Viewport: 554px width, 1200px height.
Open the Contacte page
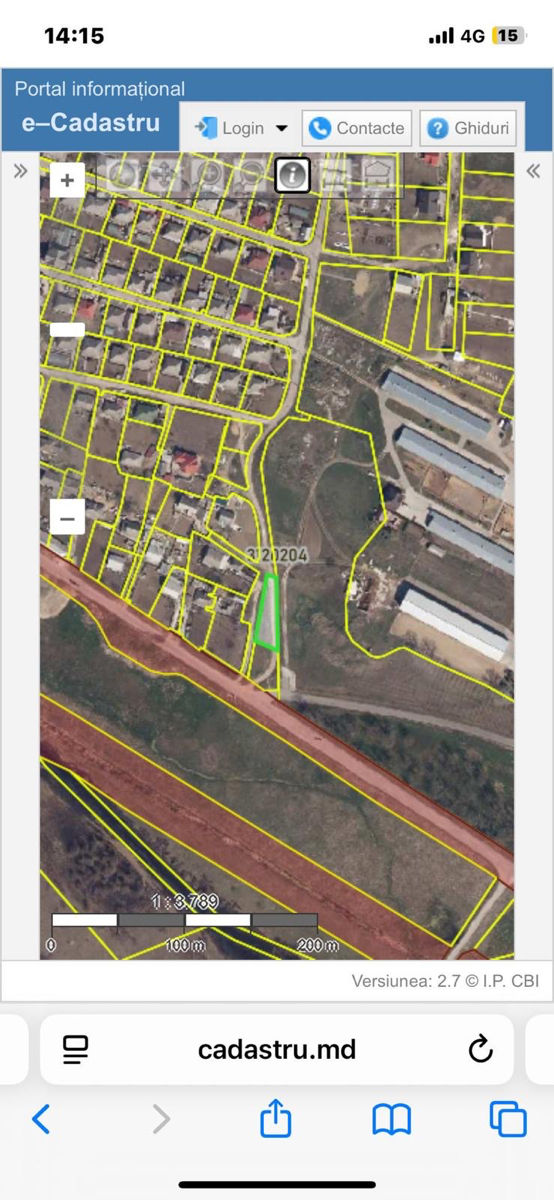point(357,128)
